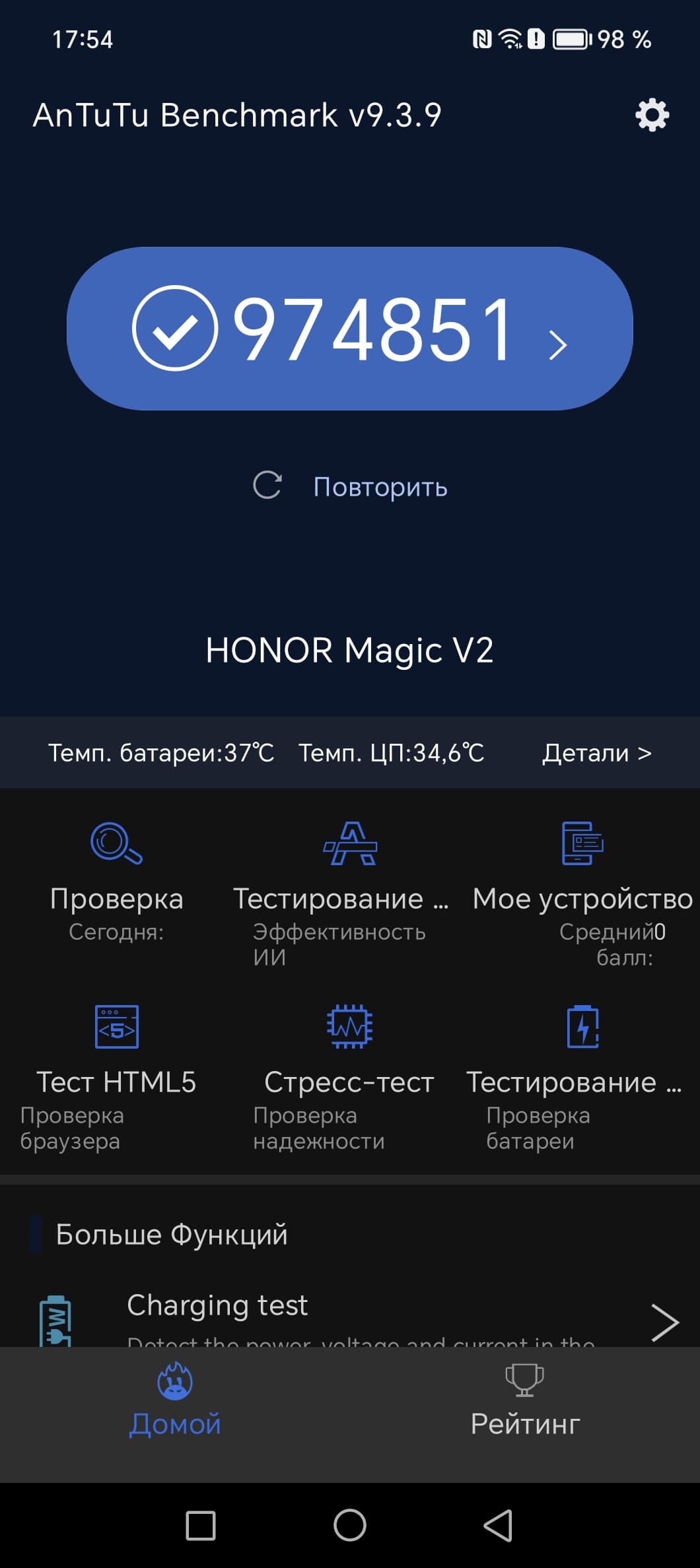The height and width of the screenshot is (1568, 700).
Task: Open Мое устройство info
Action: [x=582, y=878]
